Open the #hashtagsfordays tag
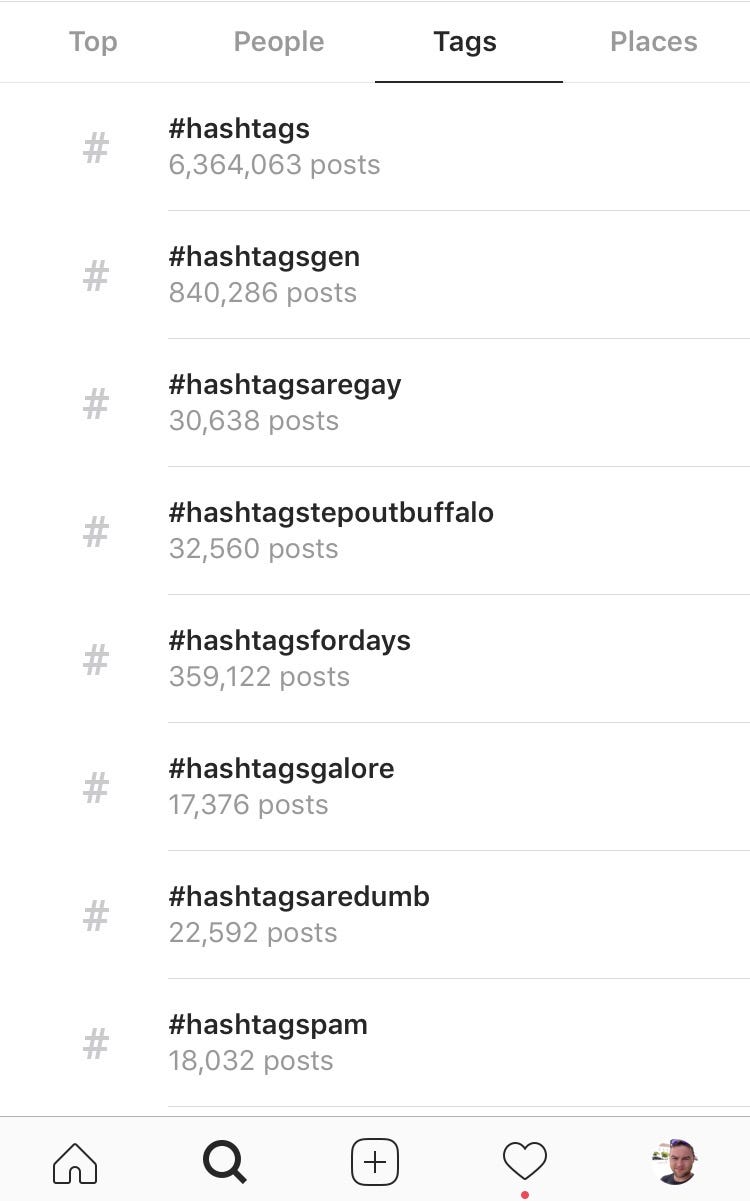 [x=375, y=659]
